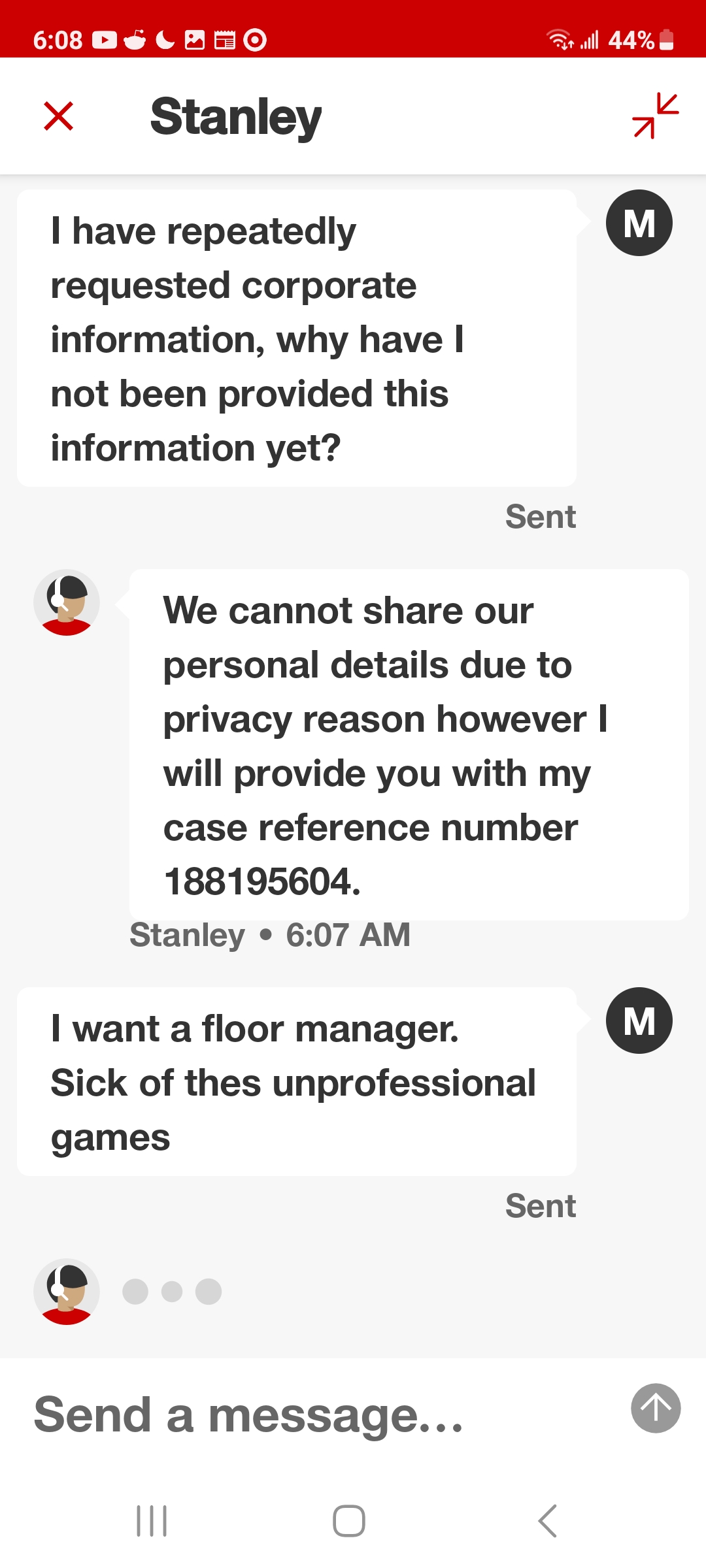Tap the M avatar next to the floor manager message
This screenshot has height=1568, width=706.
pyautogui.click(x=639, y=1021)
